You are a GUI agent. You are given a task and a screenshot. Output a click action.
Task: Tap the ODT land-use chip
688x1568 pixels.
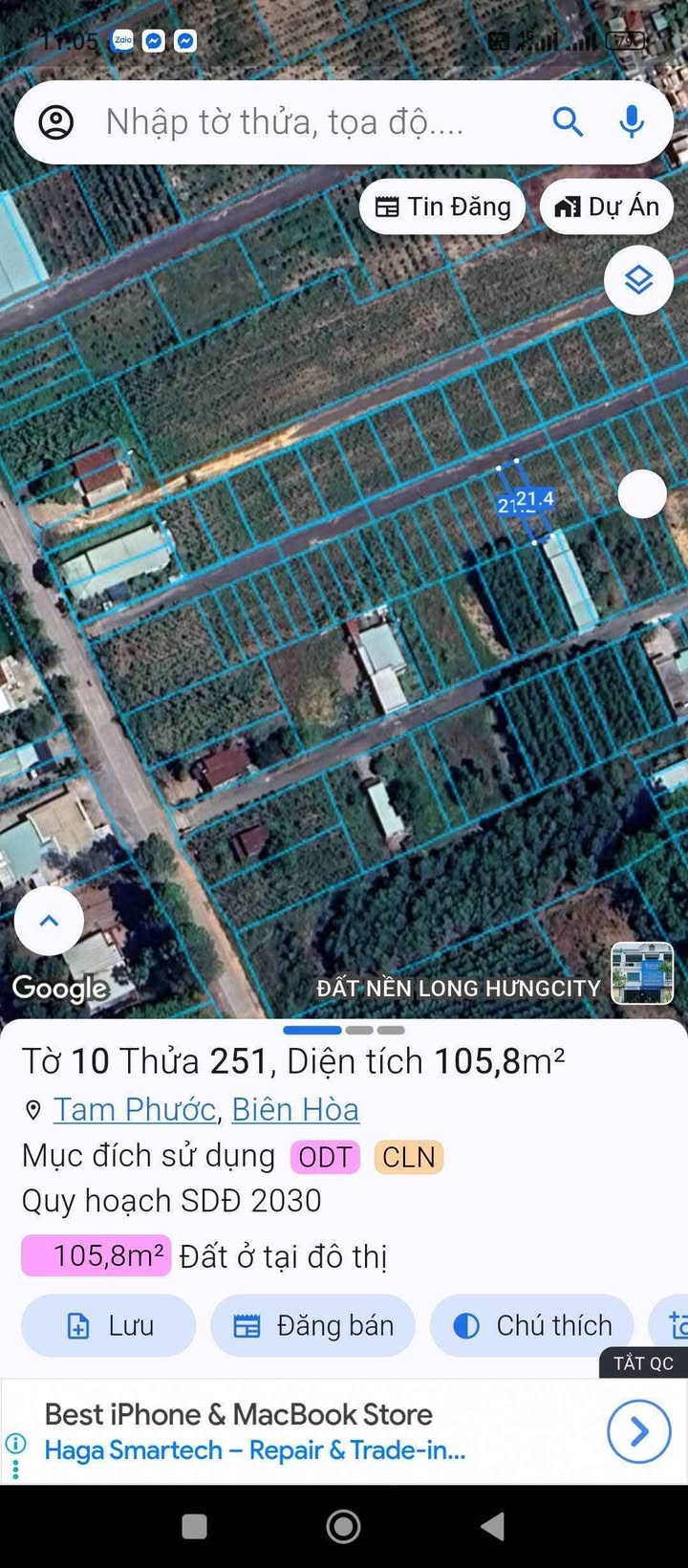(x=325, y=1157)
